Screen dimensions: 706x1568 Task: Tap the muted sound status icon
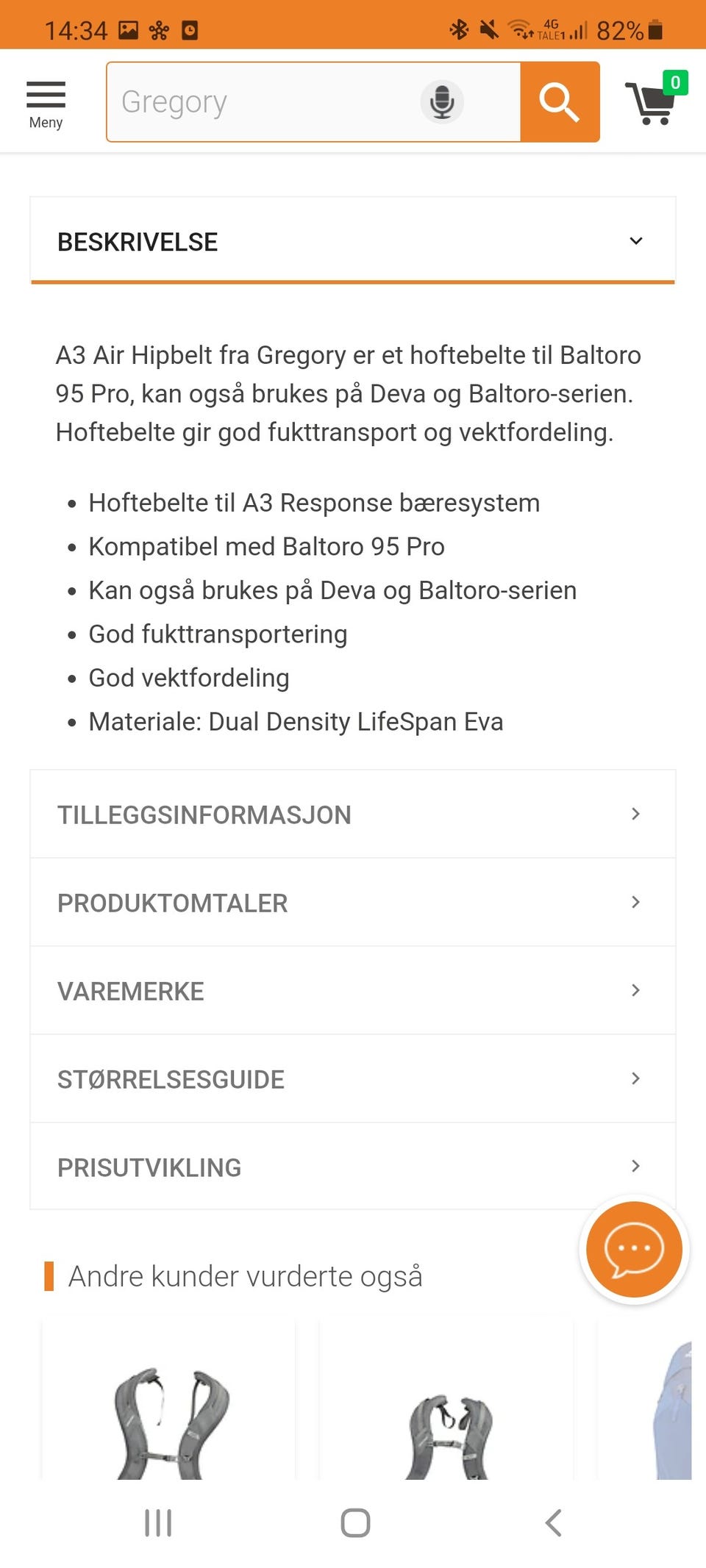click(488, 29)
